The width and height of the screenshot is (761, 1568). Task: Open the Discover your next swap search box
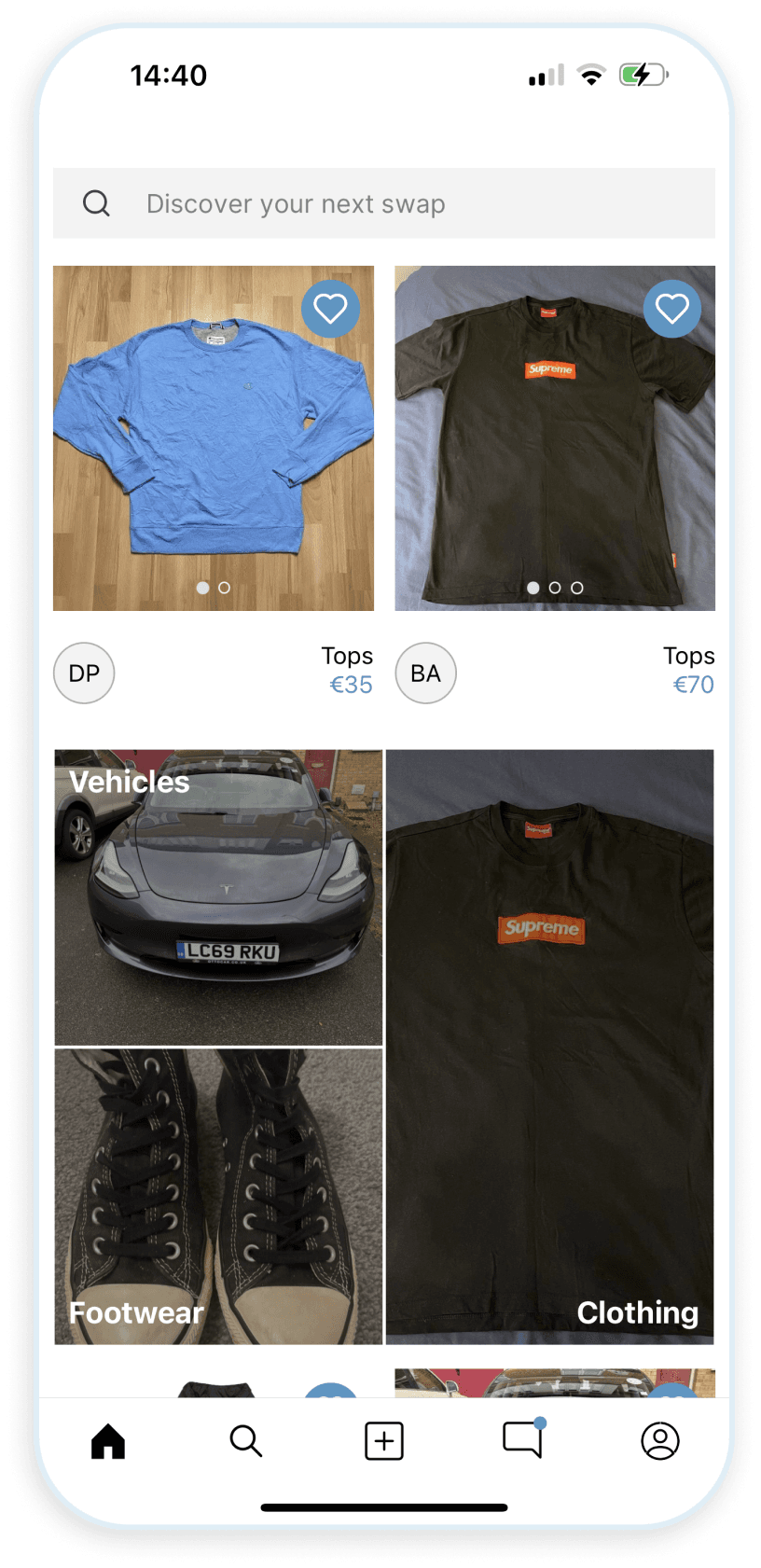(x=383, y=203)
